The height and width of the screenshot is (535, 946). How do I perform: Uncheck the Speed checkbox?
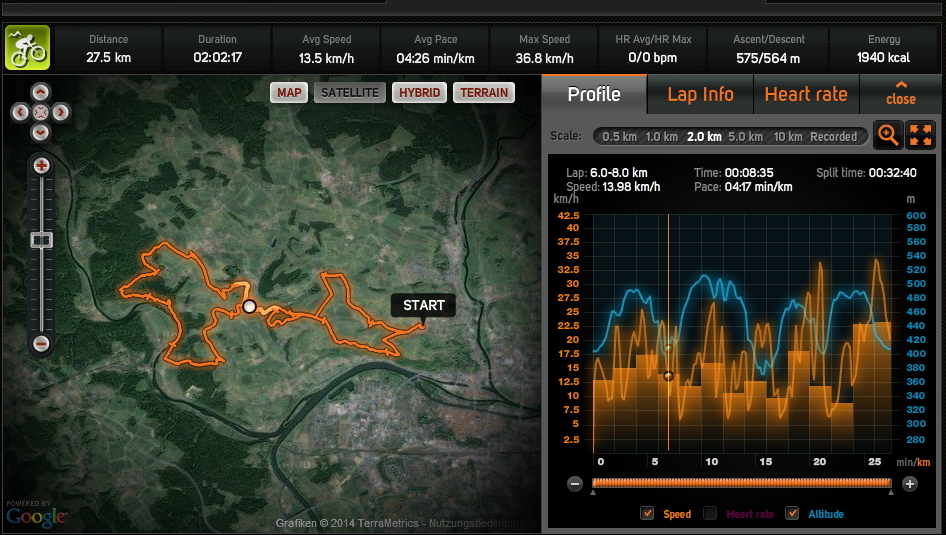pos(647,513)
